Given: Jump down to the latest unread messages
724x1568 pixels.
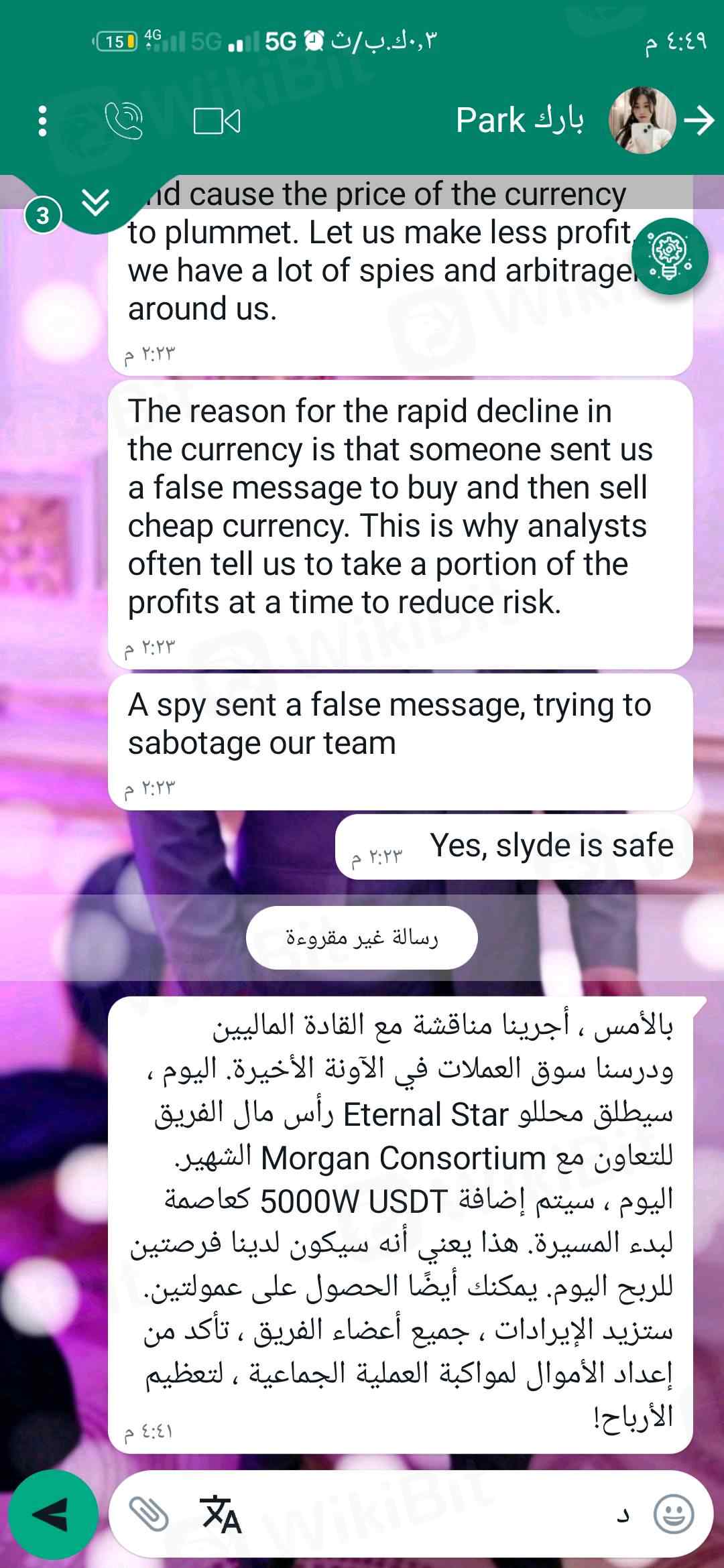Looking at the screenshot, I should [x=96, y=202].
